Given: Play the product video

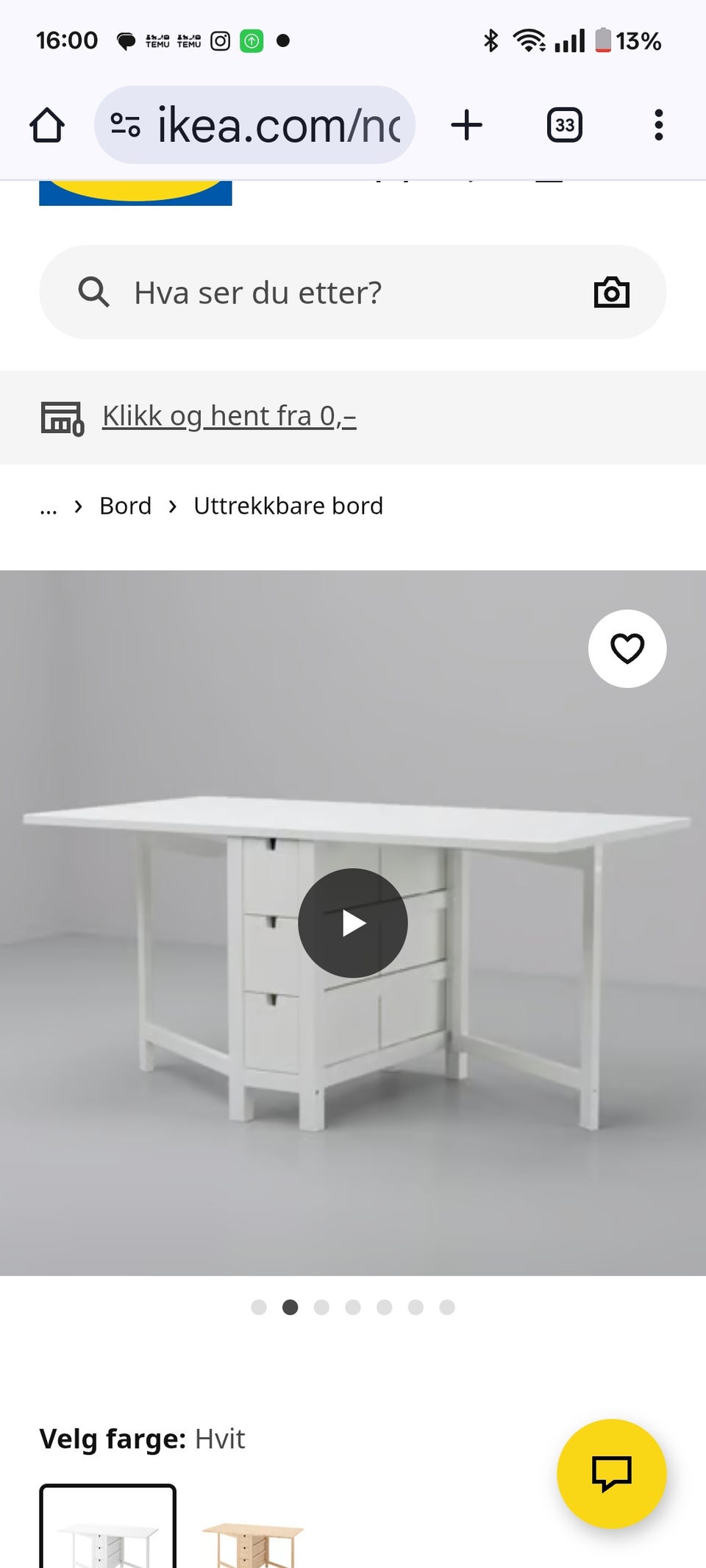Looking at the screenshot, I should coord(352,923).
